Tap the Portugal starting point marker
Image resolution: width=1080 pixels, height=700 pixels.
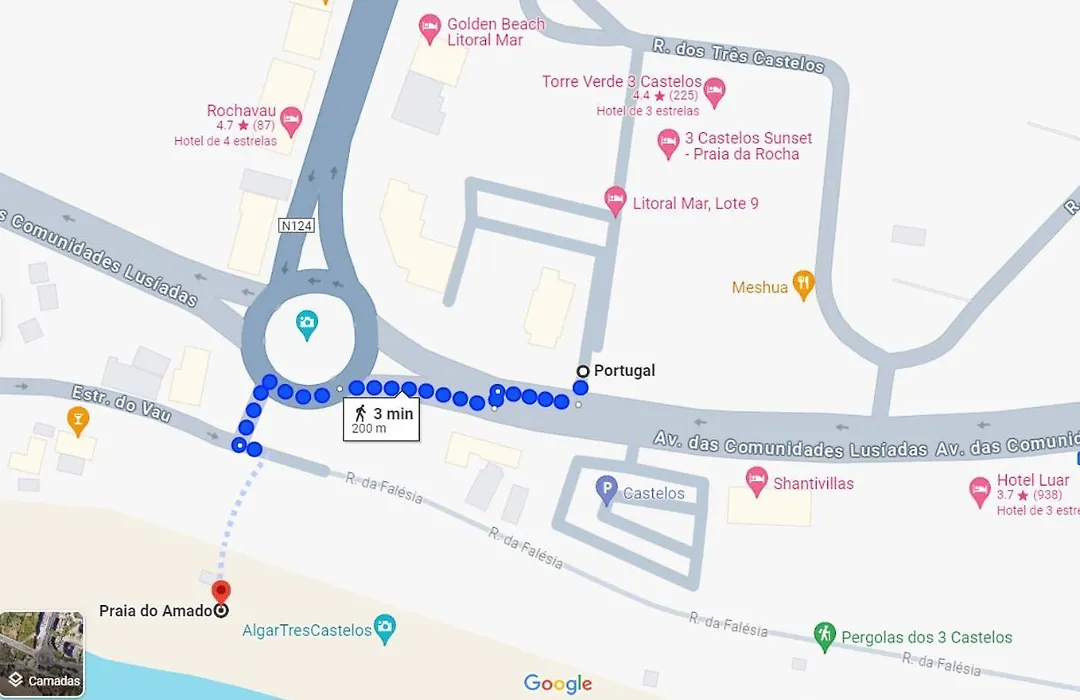click(583, 371)
